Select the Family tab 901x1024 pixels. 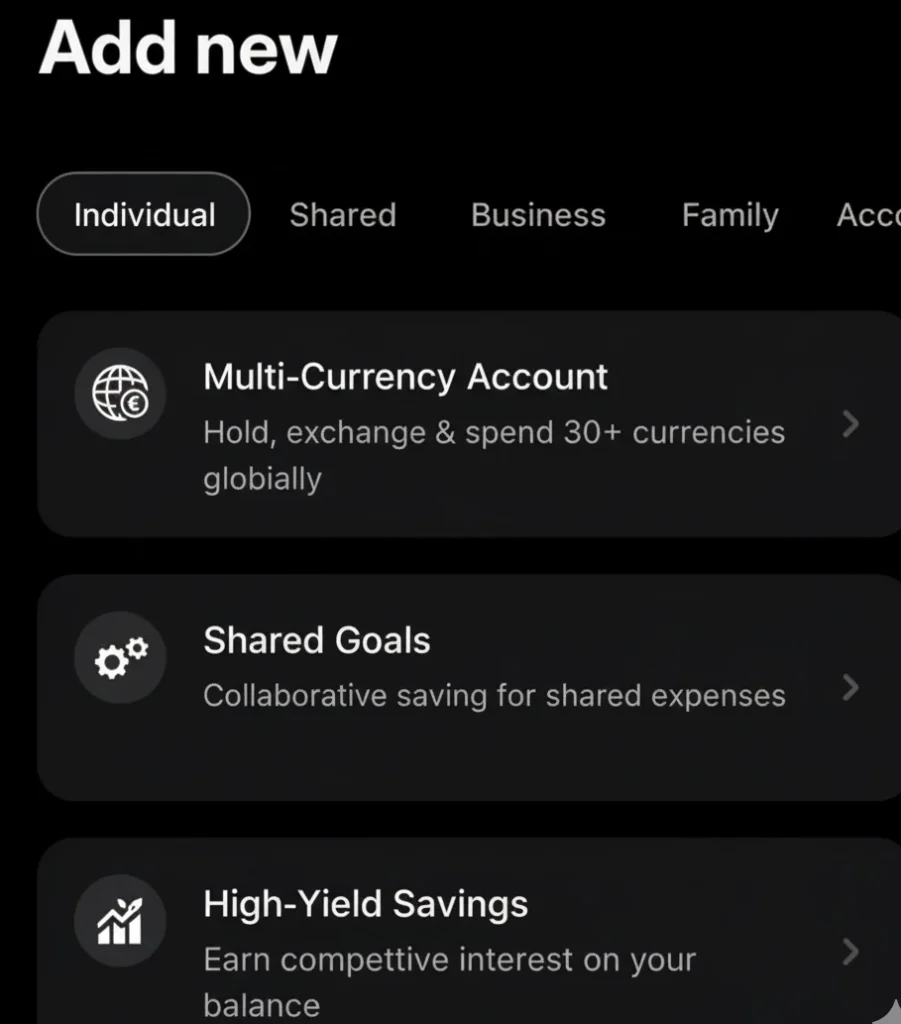pos(730,214)
